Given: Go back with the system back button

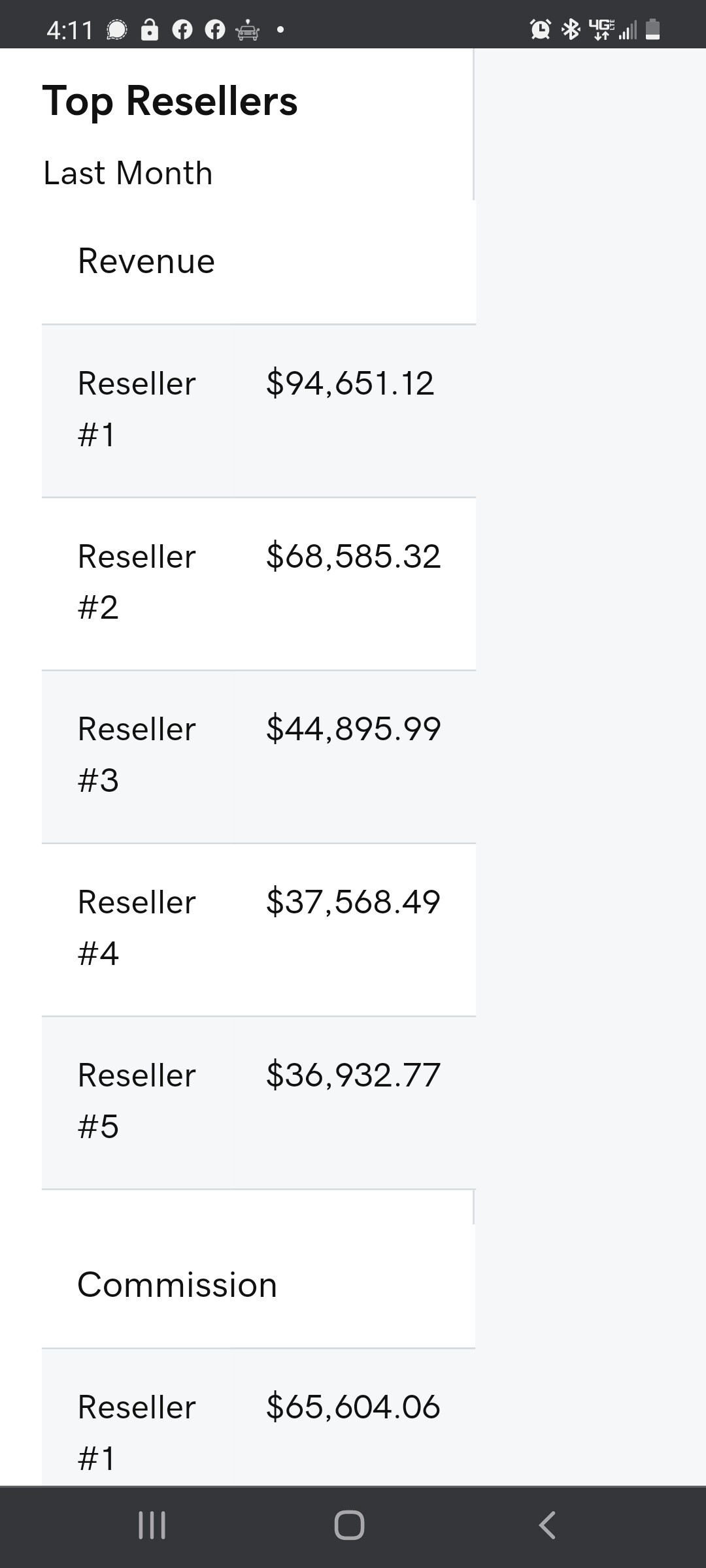Looking at the screenshot, I should (x=547, y=1525).
